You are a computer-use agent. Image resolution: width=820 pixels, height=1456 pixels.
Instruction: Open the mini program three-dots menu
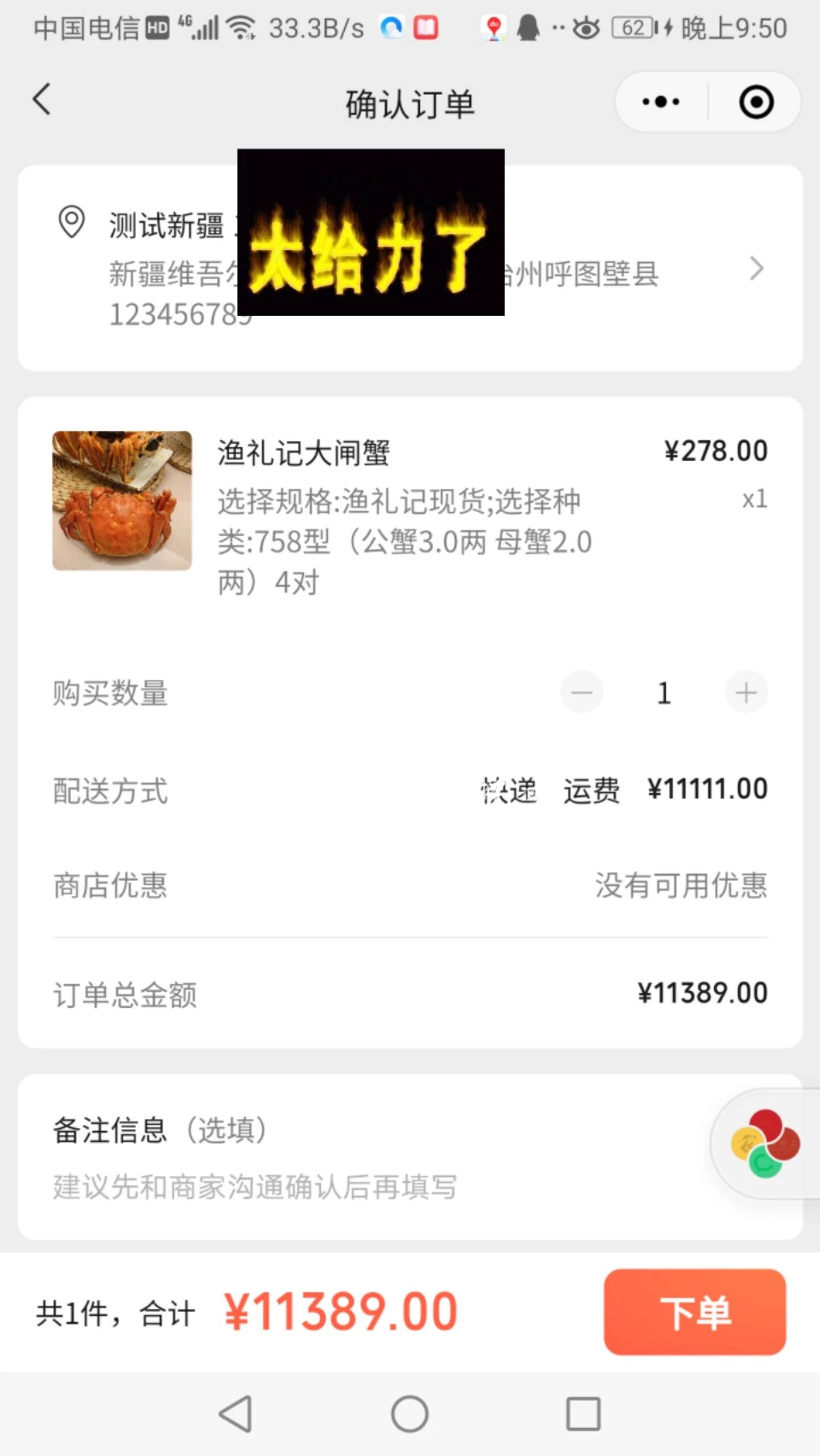tap(661, 102)
